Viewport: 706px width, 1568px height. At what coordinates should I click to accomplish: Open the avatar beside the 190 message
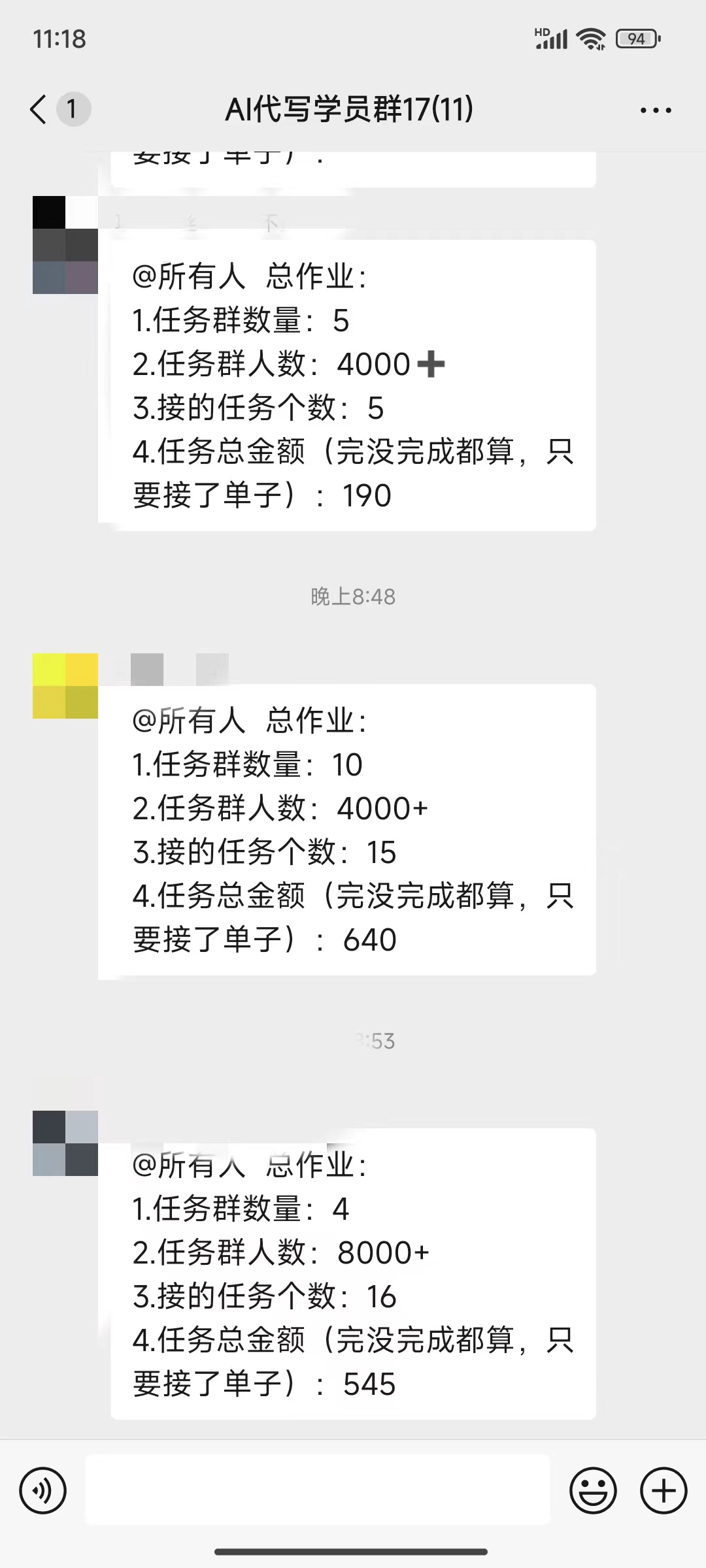(x=65, y=245)
